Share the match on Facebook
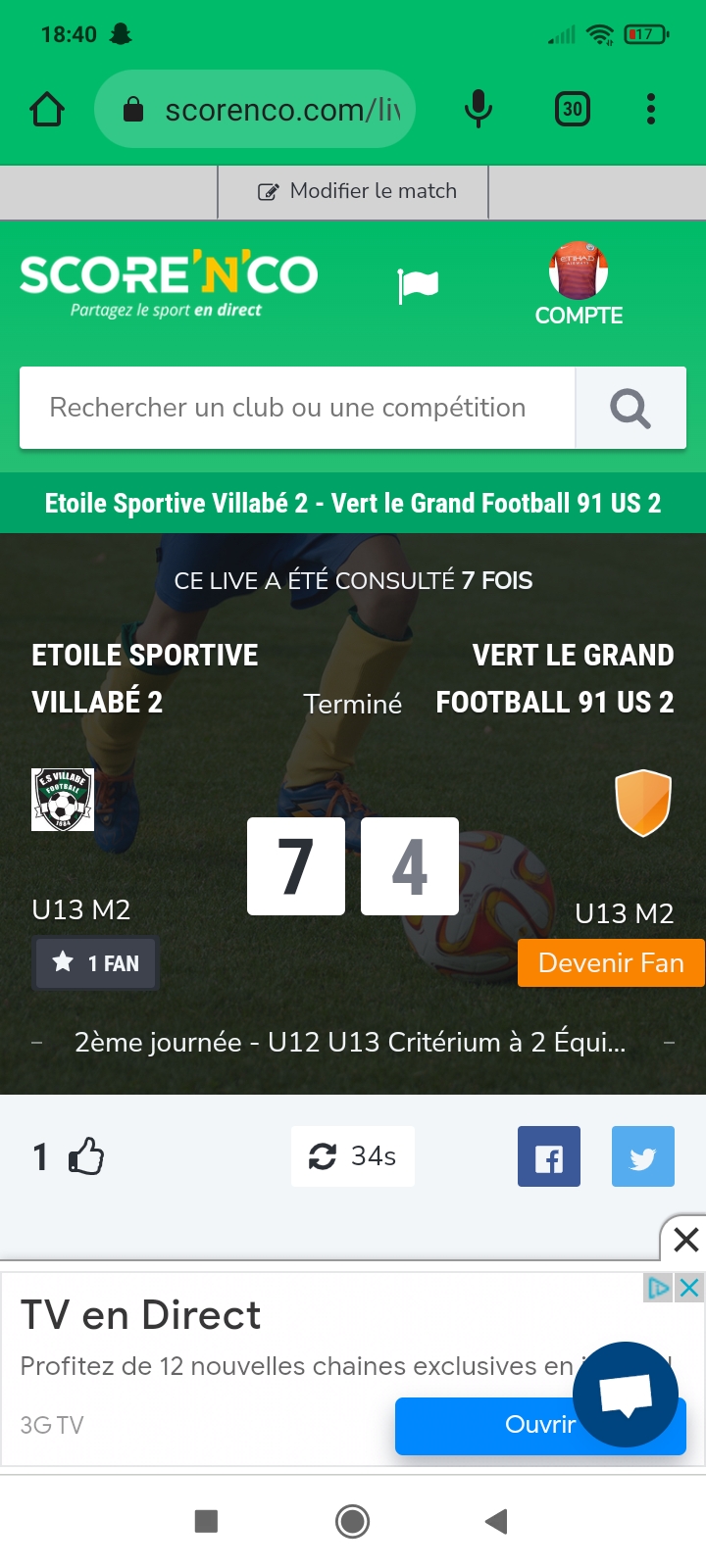This screenshot has width=706, height=1568. click(x=548, y=1156)
